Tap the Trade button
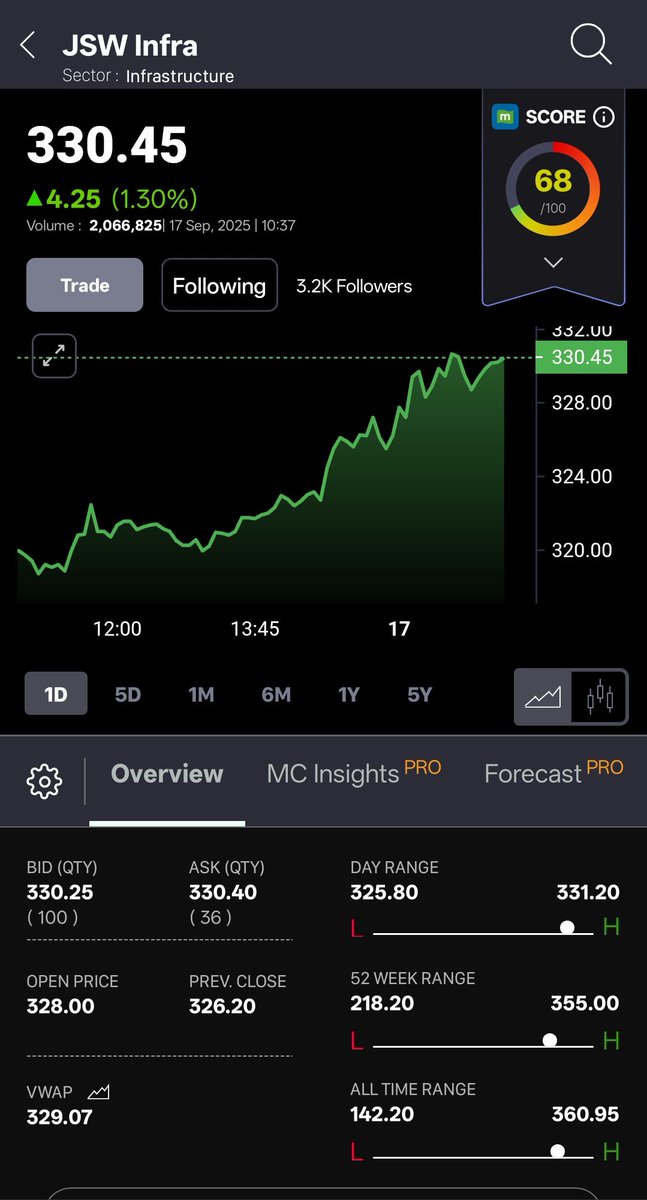The height and width of the screenshot is (1200, 647). pos(85,285)
